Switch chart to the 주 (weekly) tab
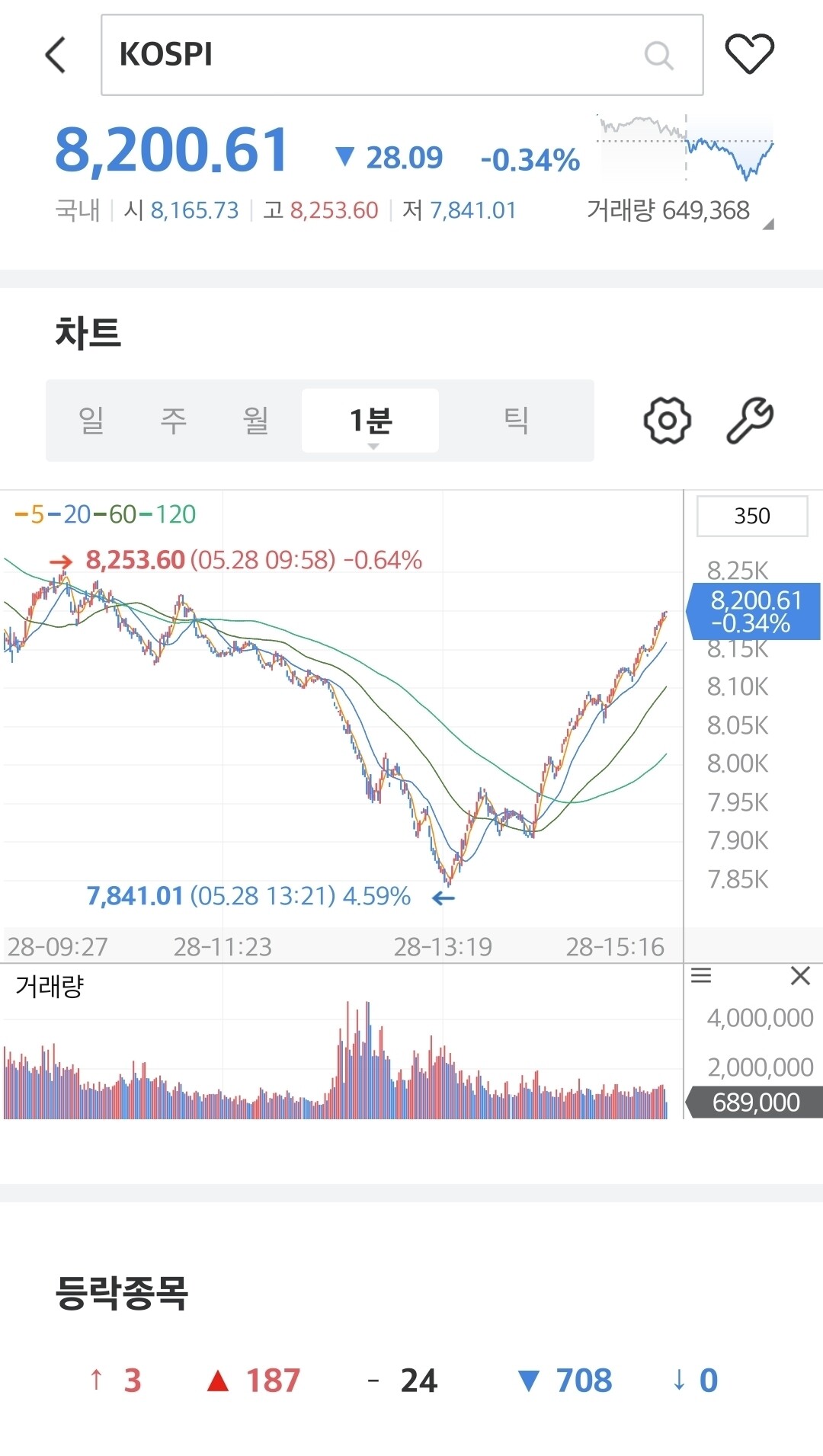The height and width of the screenshot is (1456, 823). [x=174, y=420]
